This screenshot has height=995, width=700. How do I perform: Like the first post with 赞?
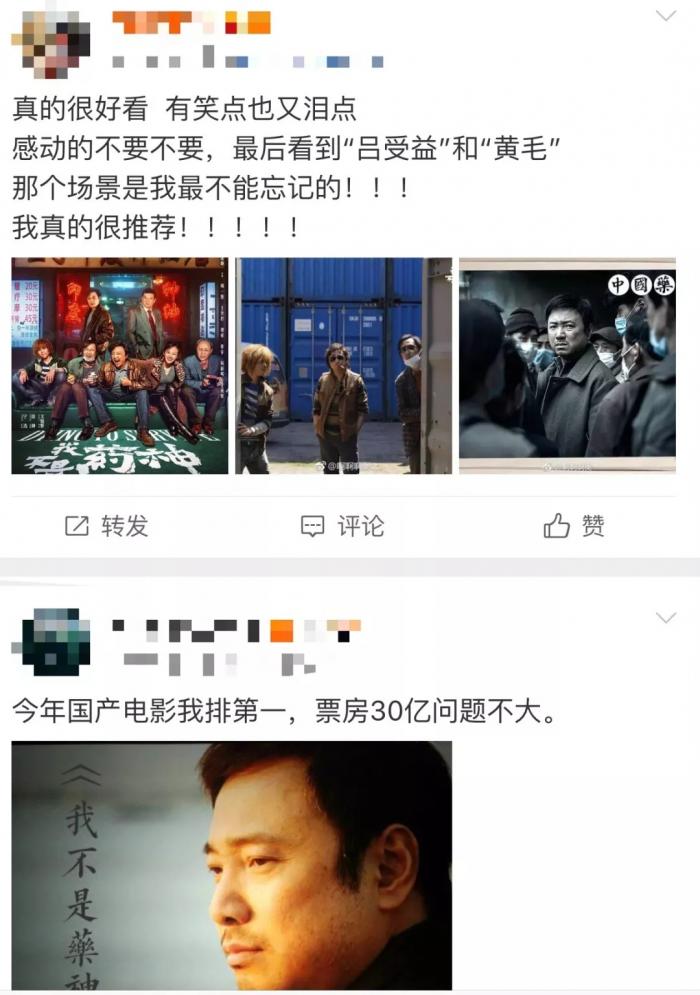(574, 526)
